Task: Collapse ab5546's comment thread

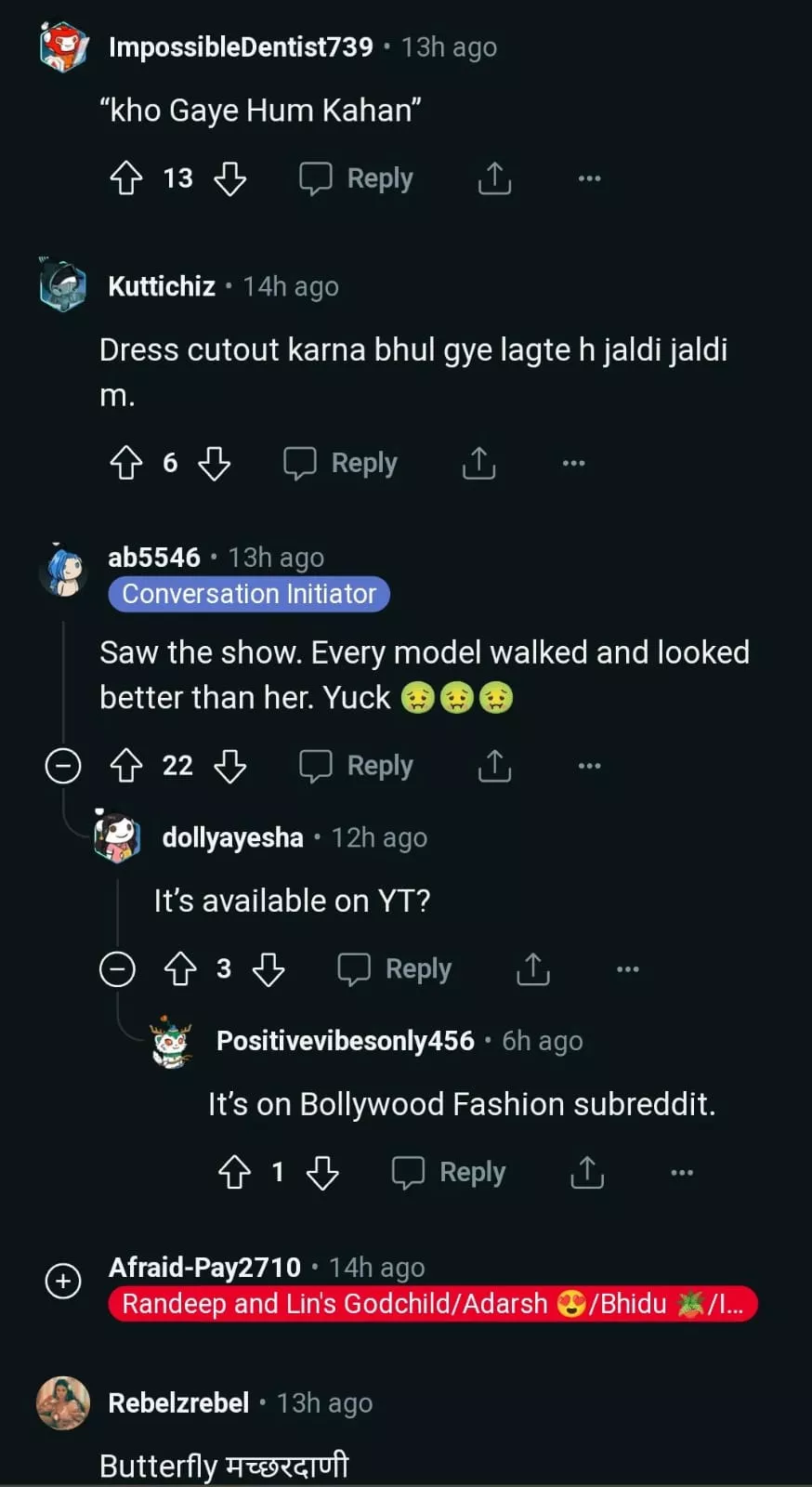Action: pos(63,766)
